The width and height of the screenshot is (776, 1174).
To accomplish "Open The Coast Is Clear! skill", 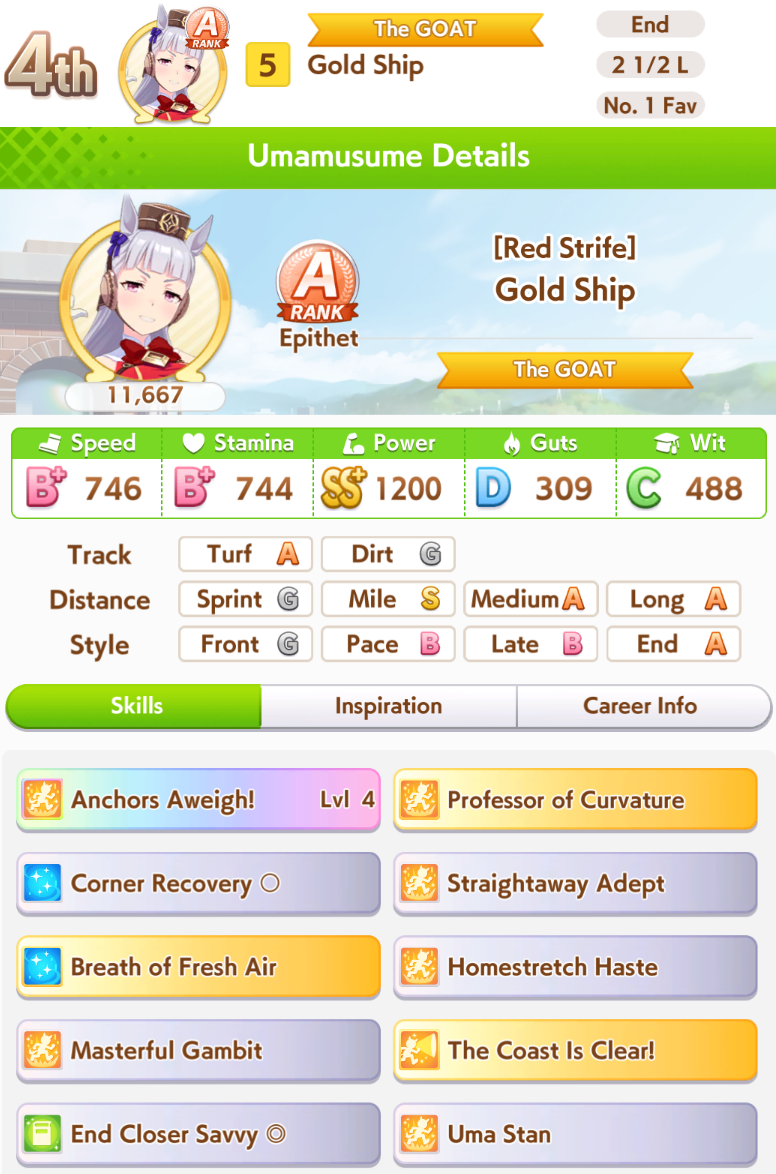I will coord(575,1050).
